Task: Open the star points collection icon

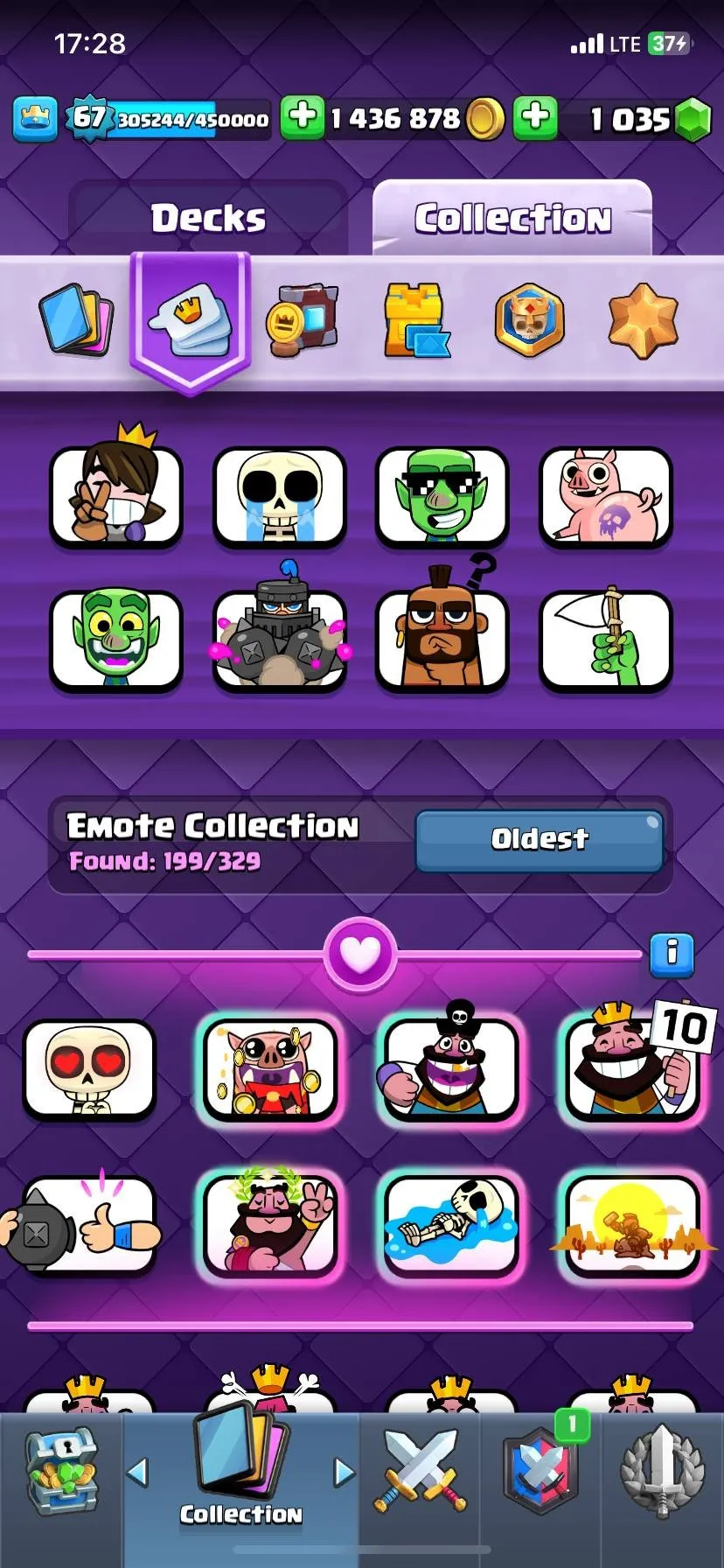Action: pyautogui.click(x=644, y=319)
